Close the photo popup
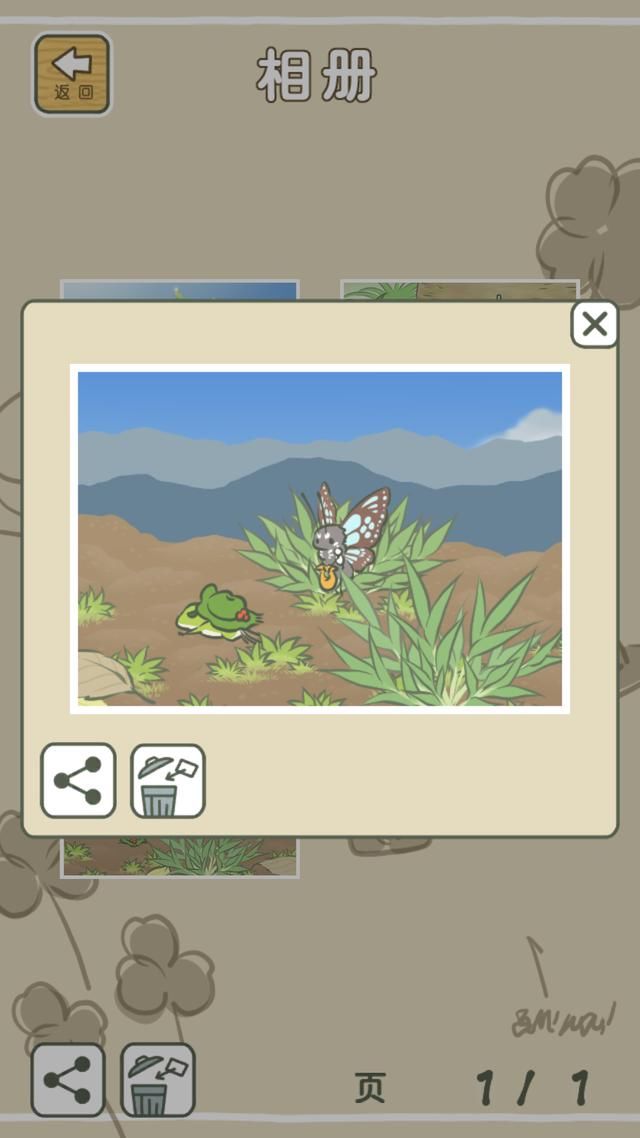The image size is (640, 1138). (x=594, y=324)
